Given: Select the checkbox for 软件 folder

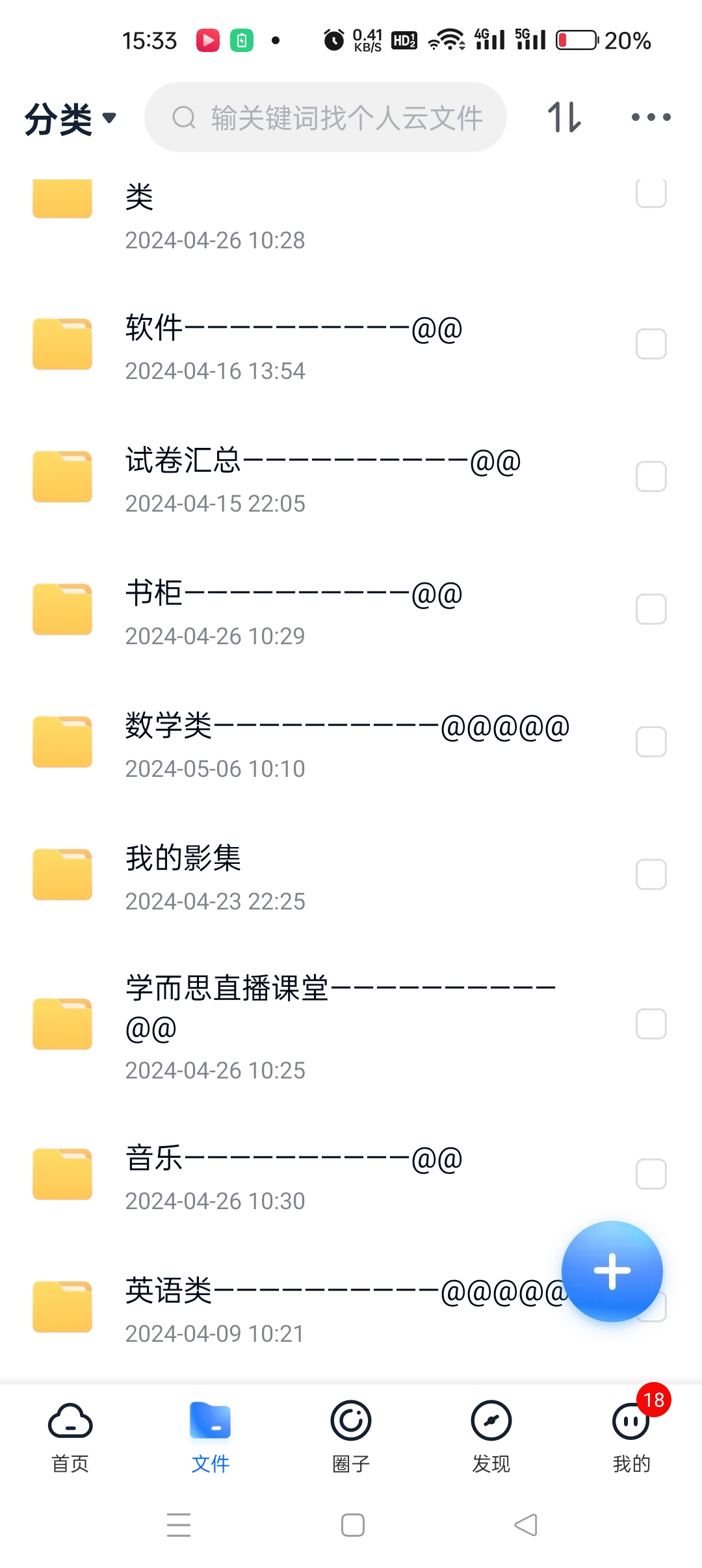Looking at the screenshot, I should coord(651,345).
